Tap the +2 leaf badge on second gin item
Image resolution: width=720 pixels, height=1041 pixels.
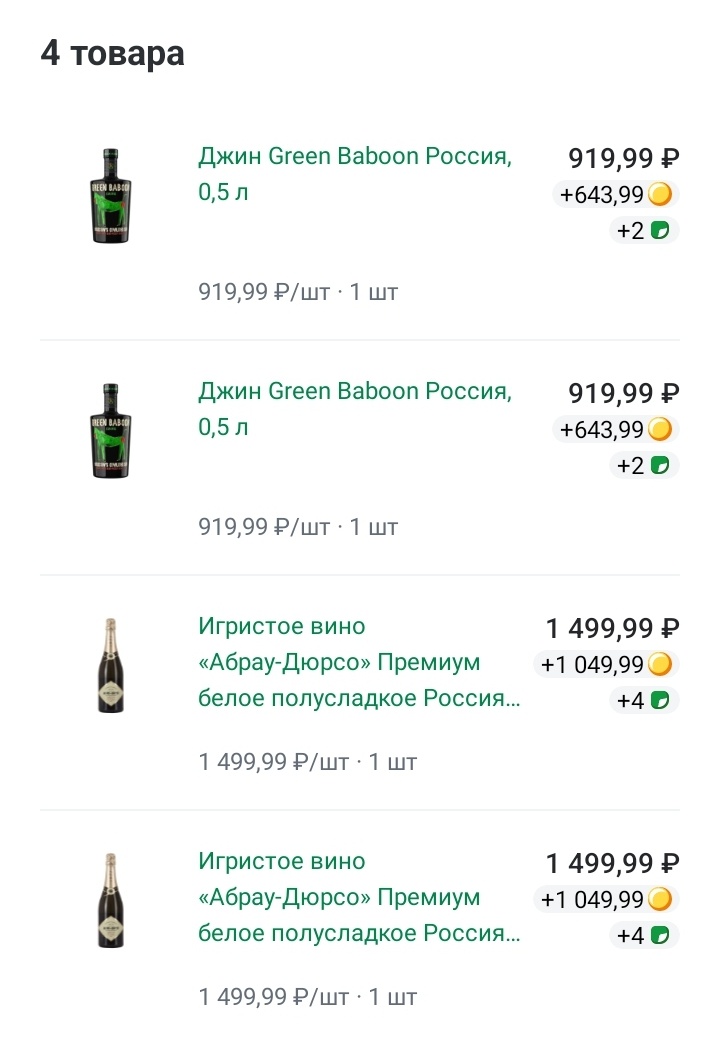pos(644,465)
